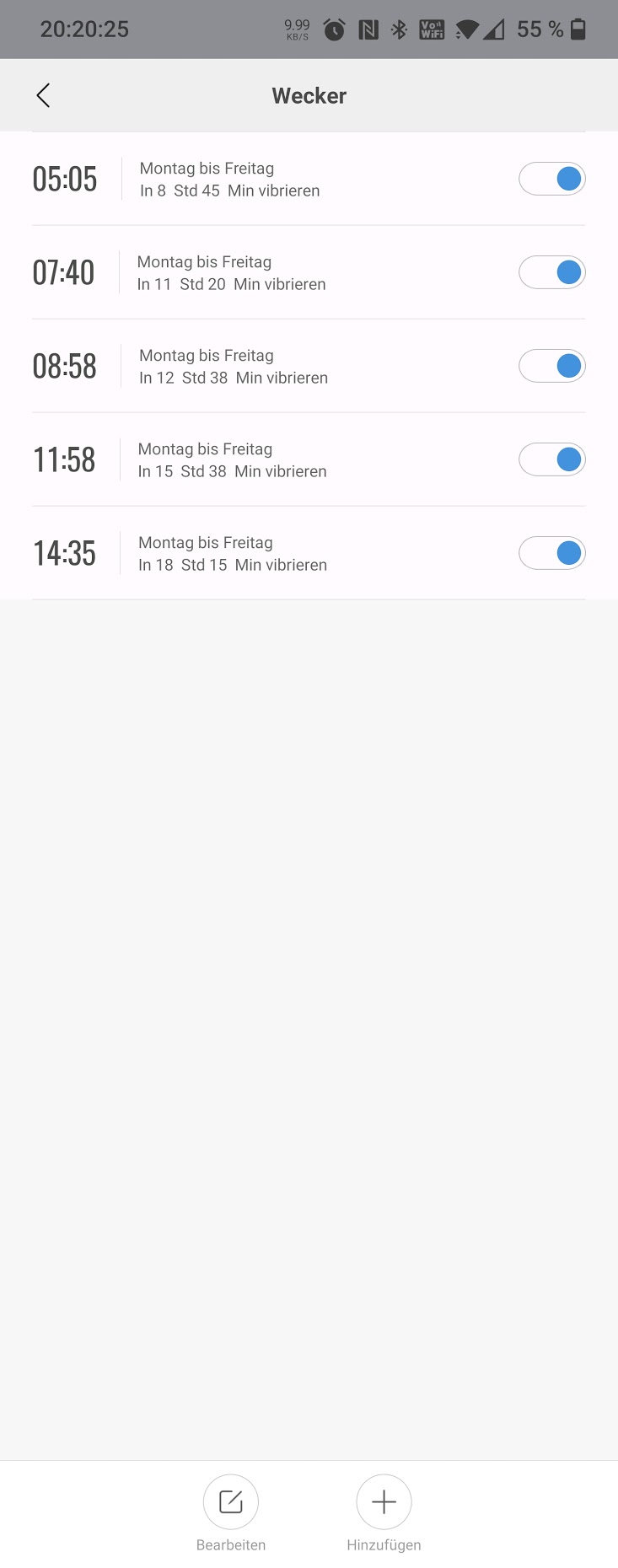Switch off the 11:58 alarm
Screen dimensions: 618x1568
[x=552, y=459]
